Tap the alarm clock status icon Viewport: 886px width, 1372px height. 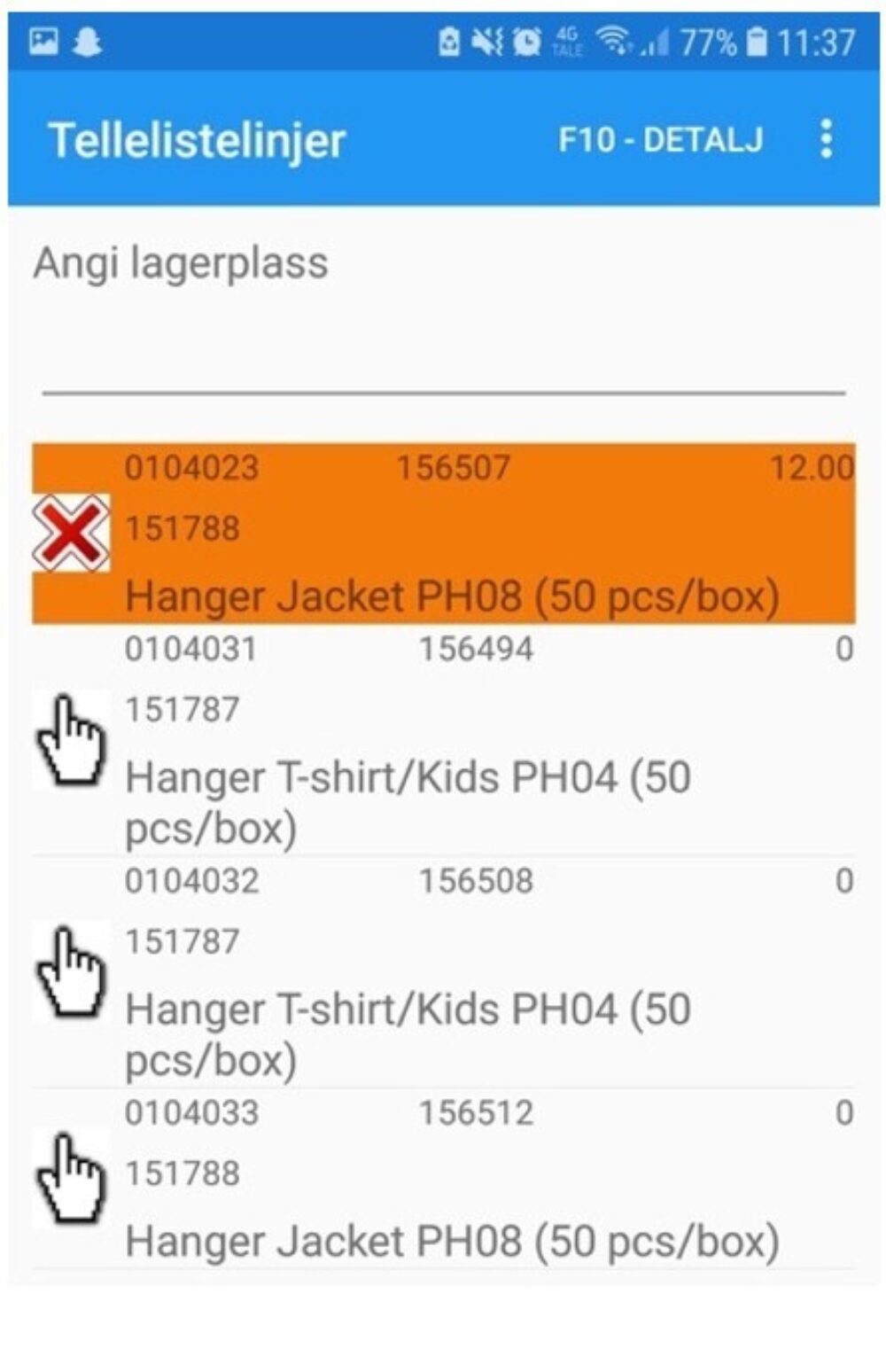coord(524,40)
